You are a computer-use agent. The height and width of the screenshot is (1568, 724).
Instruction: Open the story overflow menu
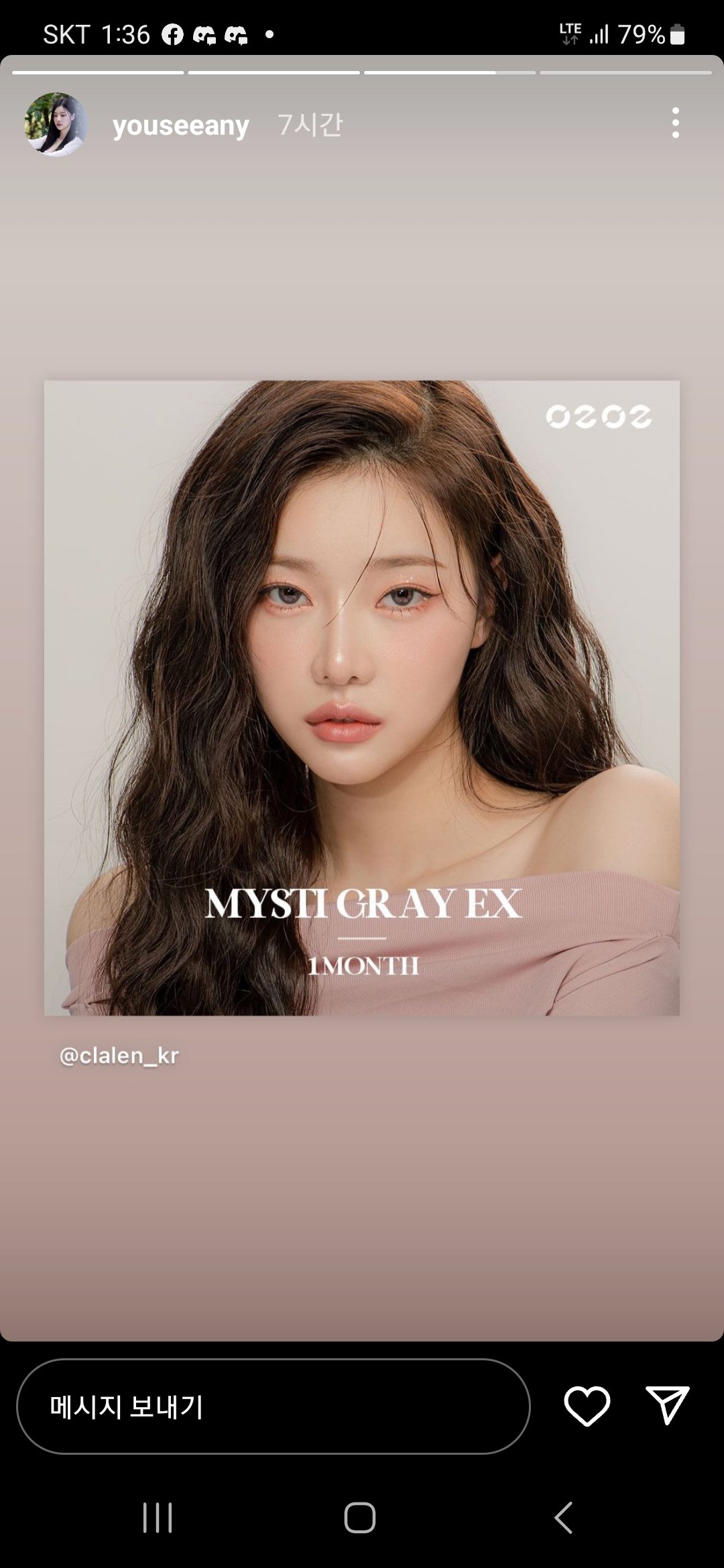point(675,123)
